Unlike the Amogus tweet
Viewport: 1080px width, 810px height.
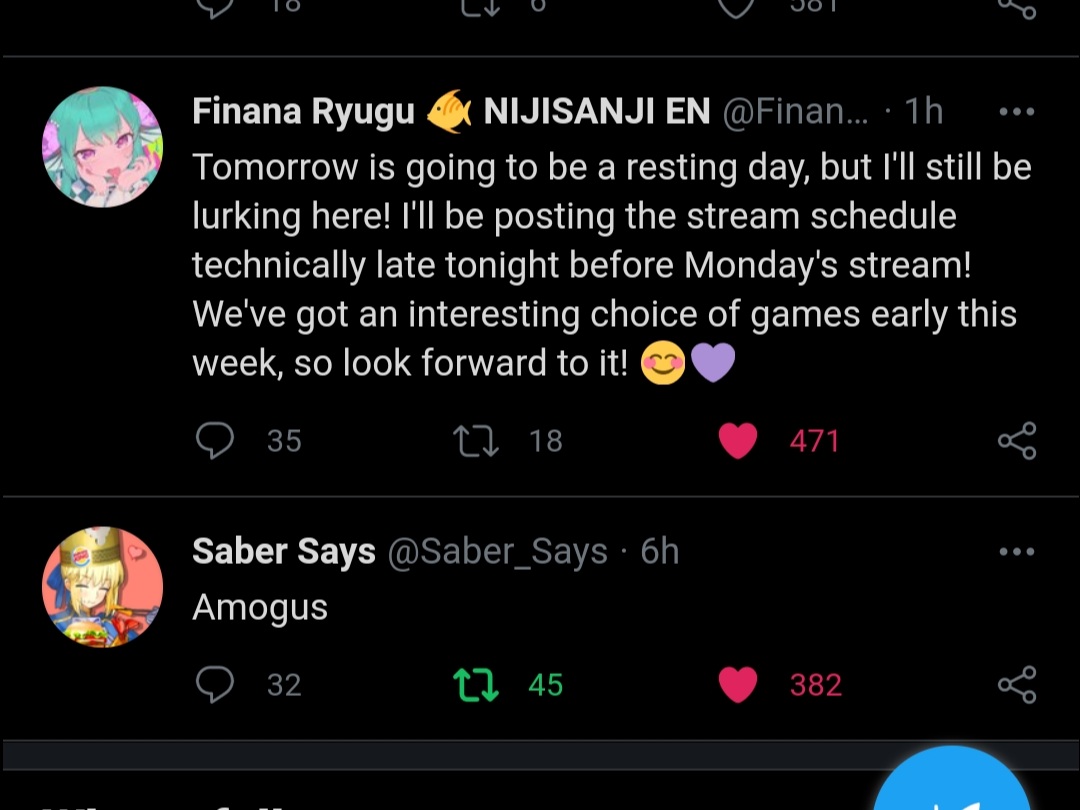738,685
